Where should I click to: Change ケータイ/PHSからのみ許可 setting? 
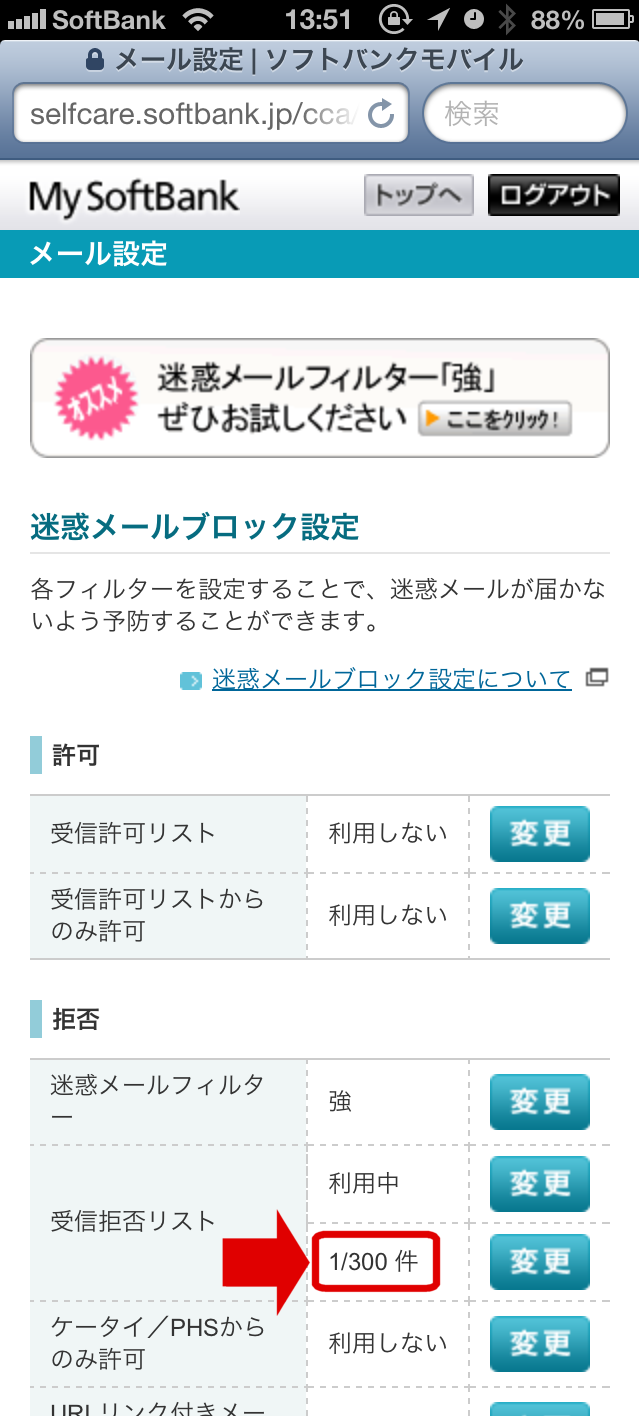[540, 1343]
